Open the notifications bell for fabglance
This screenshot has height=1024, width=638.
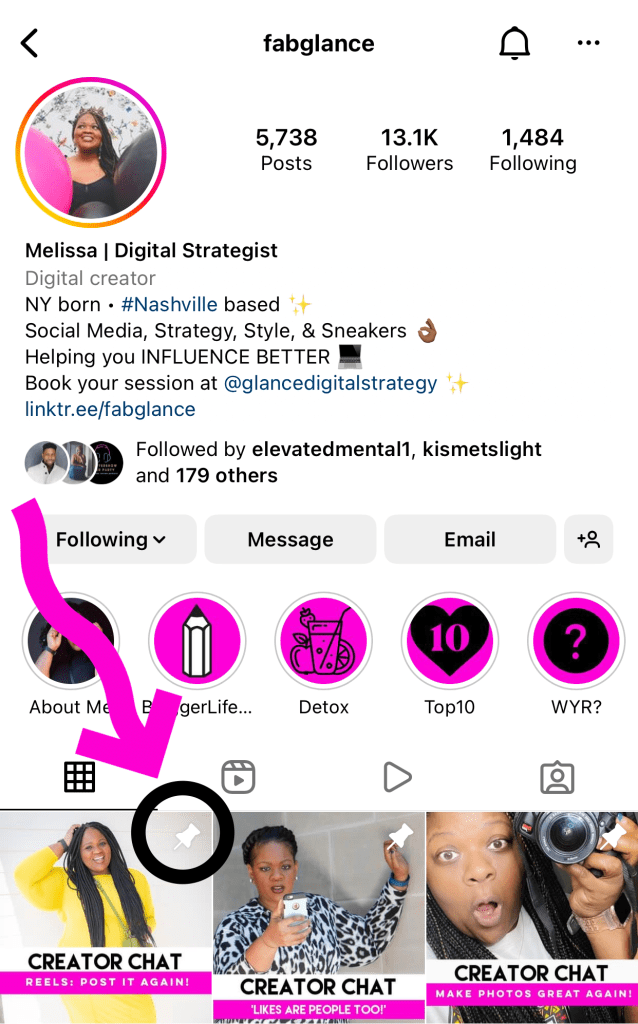pos(514,43)
